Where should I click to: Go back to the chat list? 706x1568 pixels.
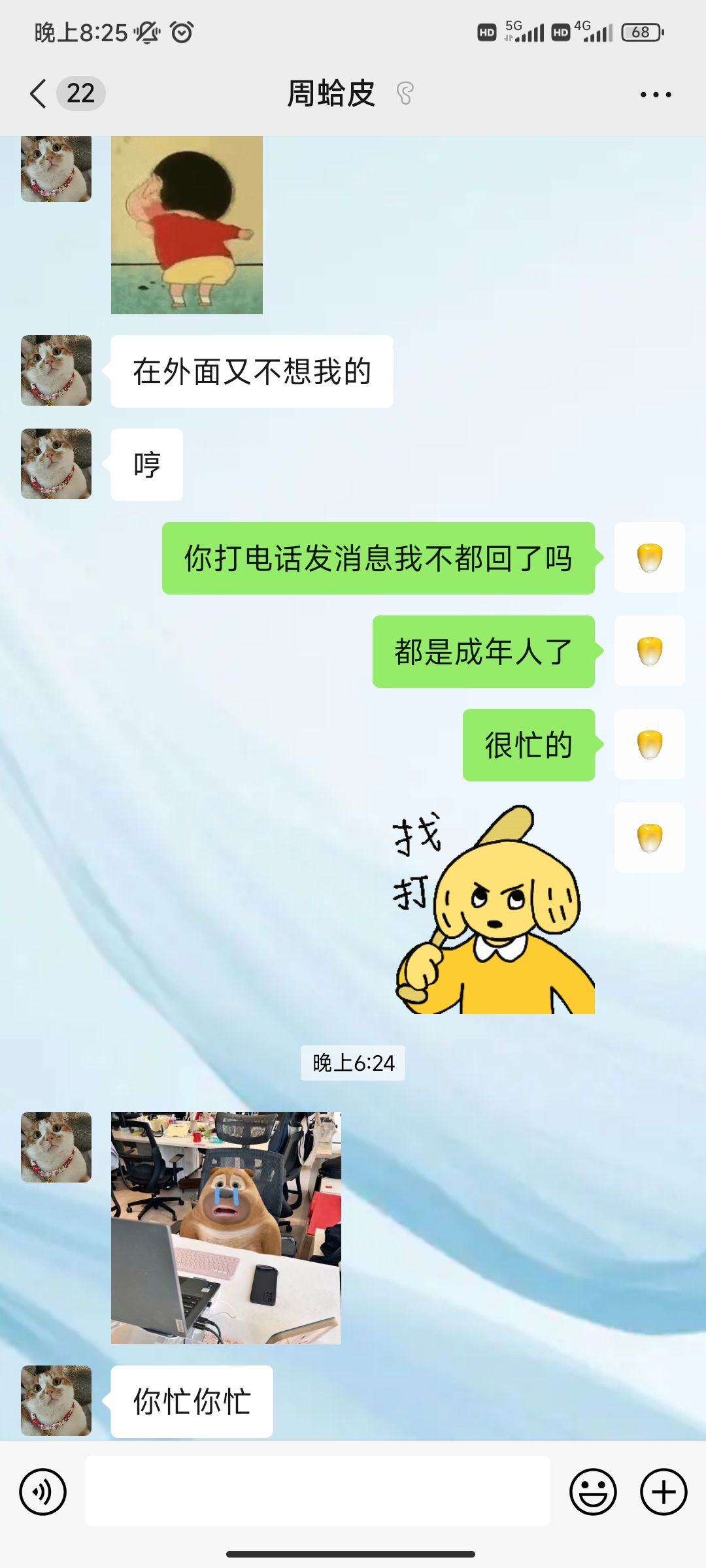[x=39, y=93]
